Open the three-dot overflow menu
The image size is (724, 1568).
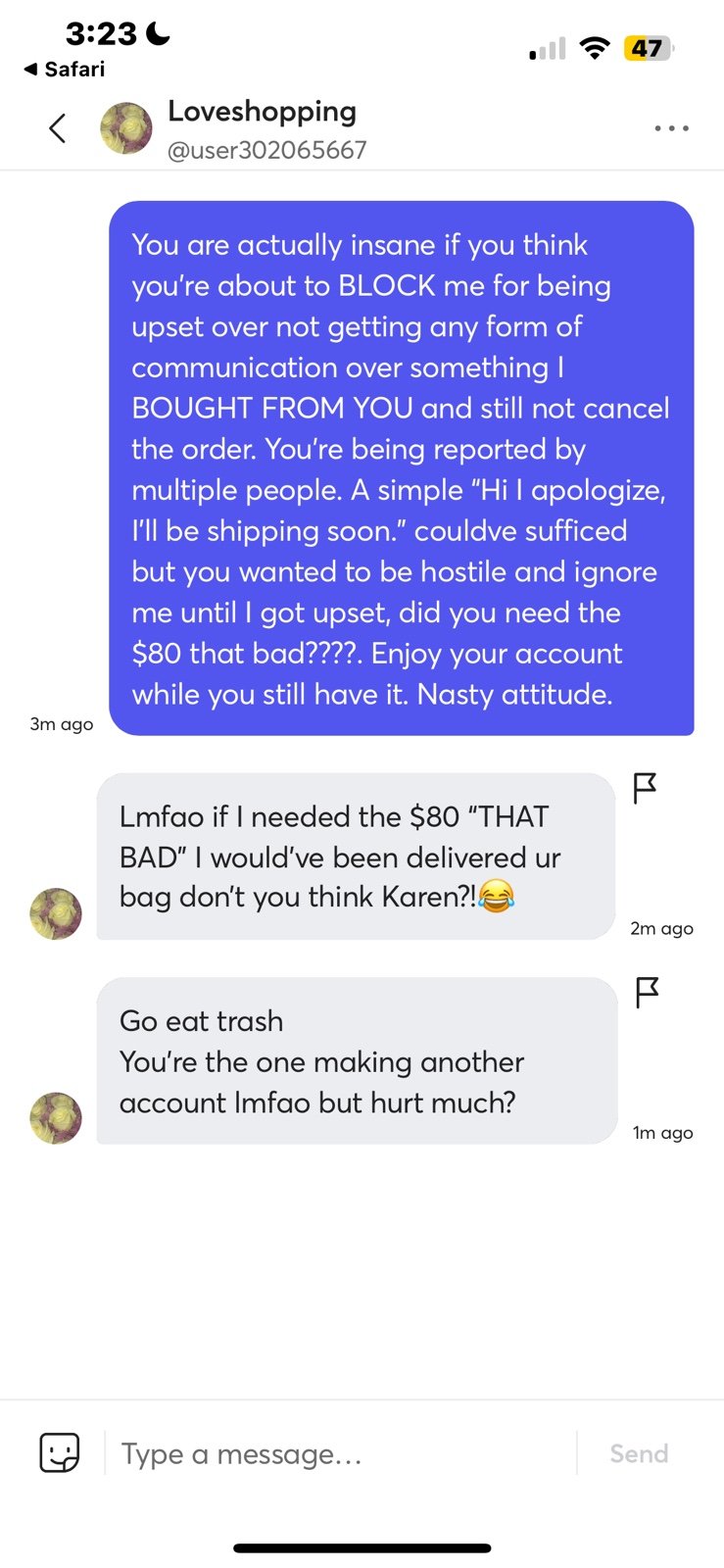pyautogui.click(x=672, y=128)
